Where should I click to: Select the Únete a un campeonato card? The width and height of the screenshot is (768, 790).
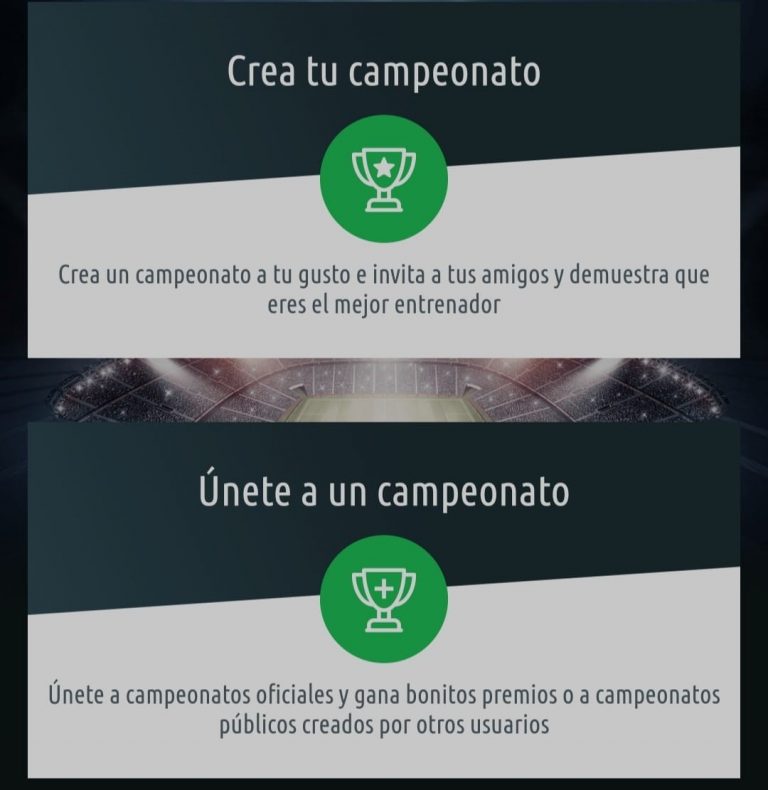pyautogui.click(x=384, y=601)
